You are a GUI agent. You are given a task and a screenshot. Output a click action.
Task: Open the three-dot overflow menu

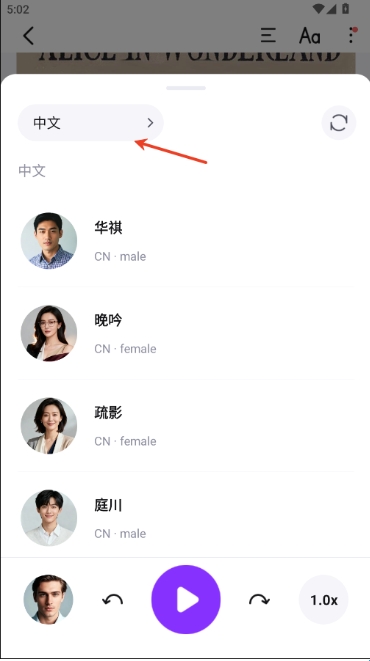click(x=352, y=35)
